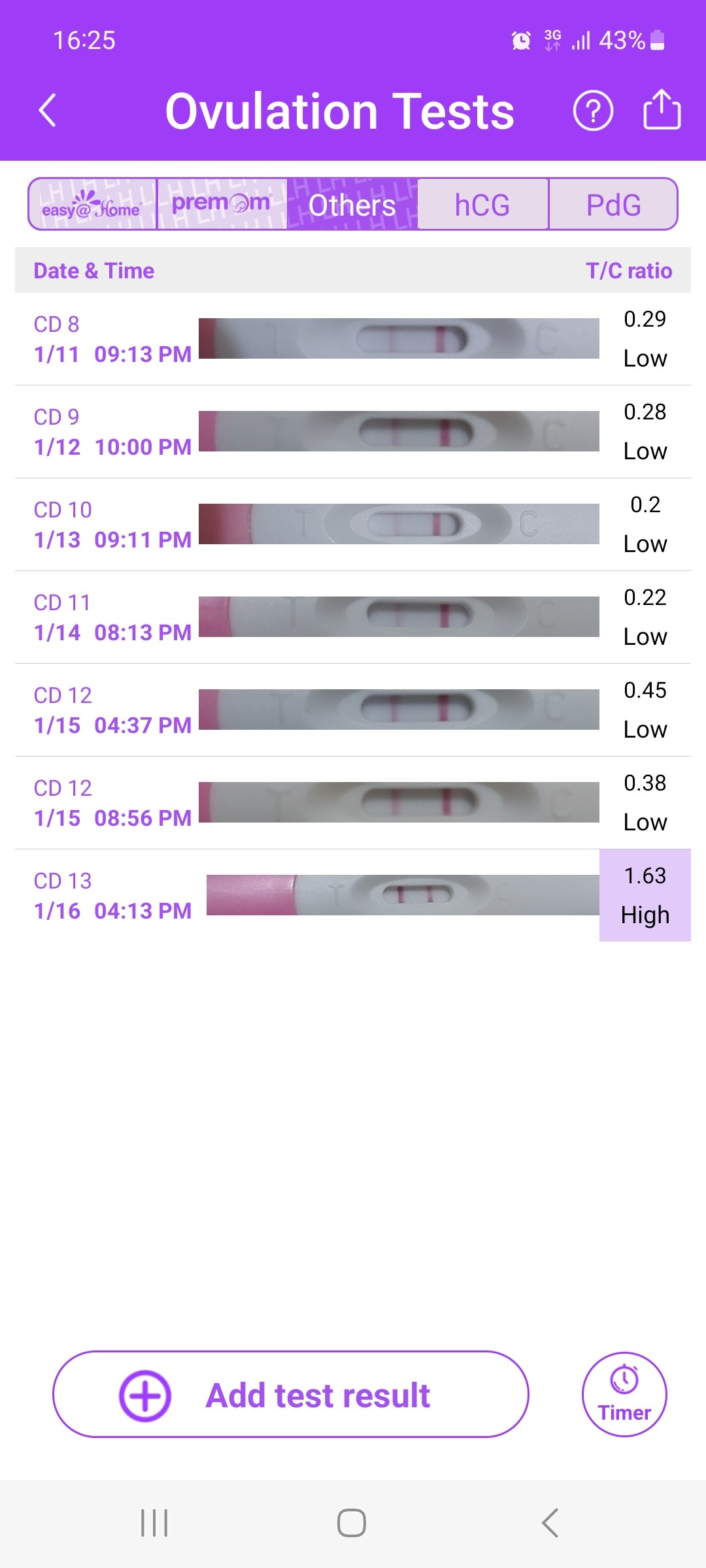Open the PdG tab
Image resolution: width=706 pixels, height=1568 pixels.
click(613, 204)
